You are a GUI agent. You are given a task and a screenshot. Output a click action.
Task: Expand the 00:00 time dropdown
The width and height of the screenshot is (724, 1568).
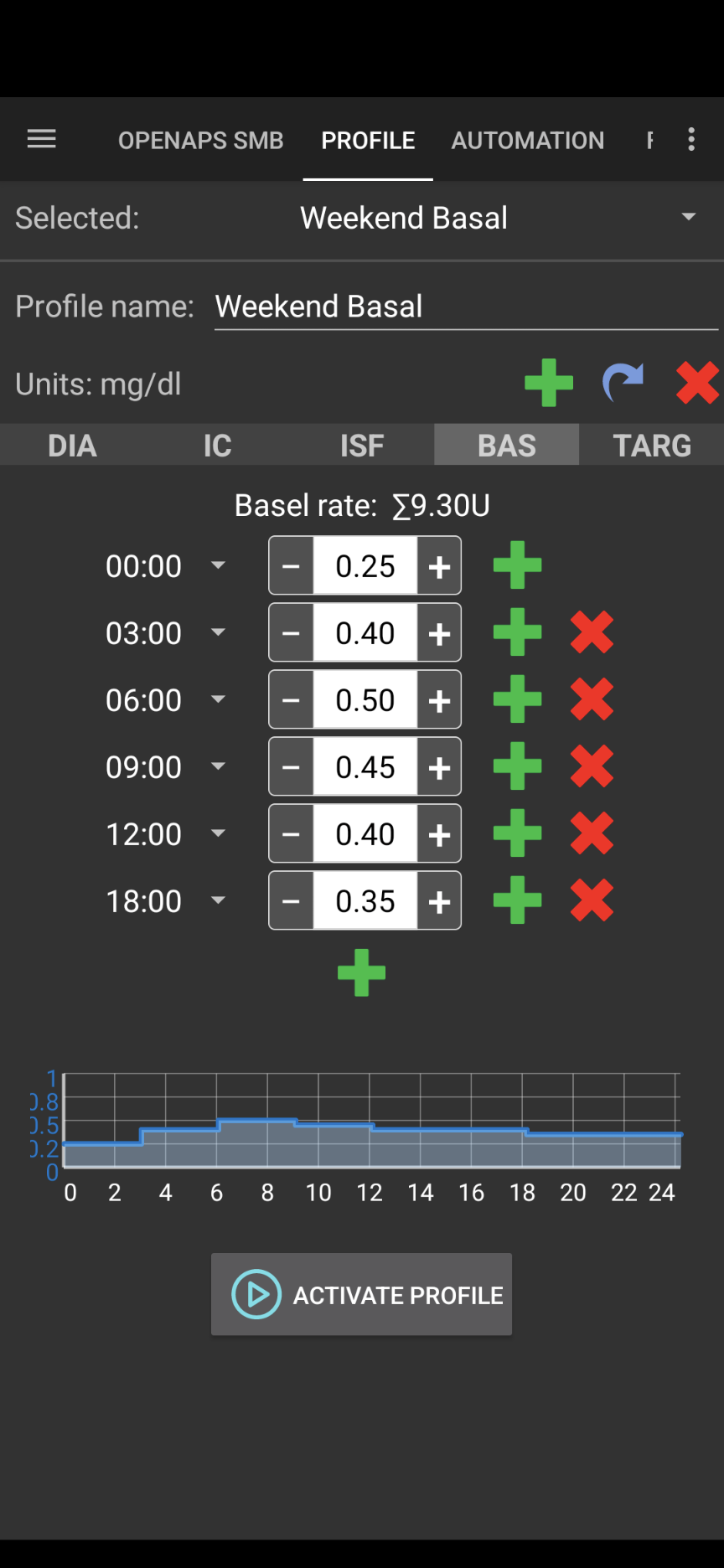point(217,565)
